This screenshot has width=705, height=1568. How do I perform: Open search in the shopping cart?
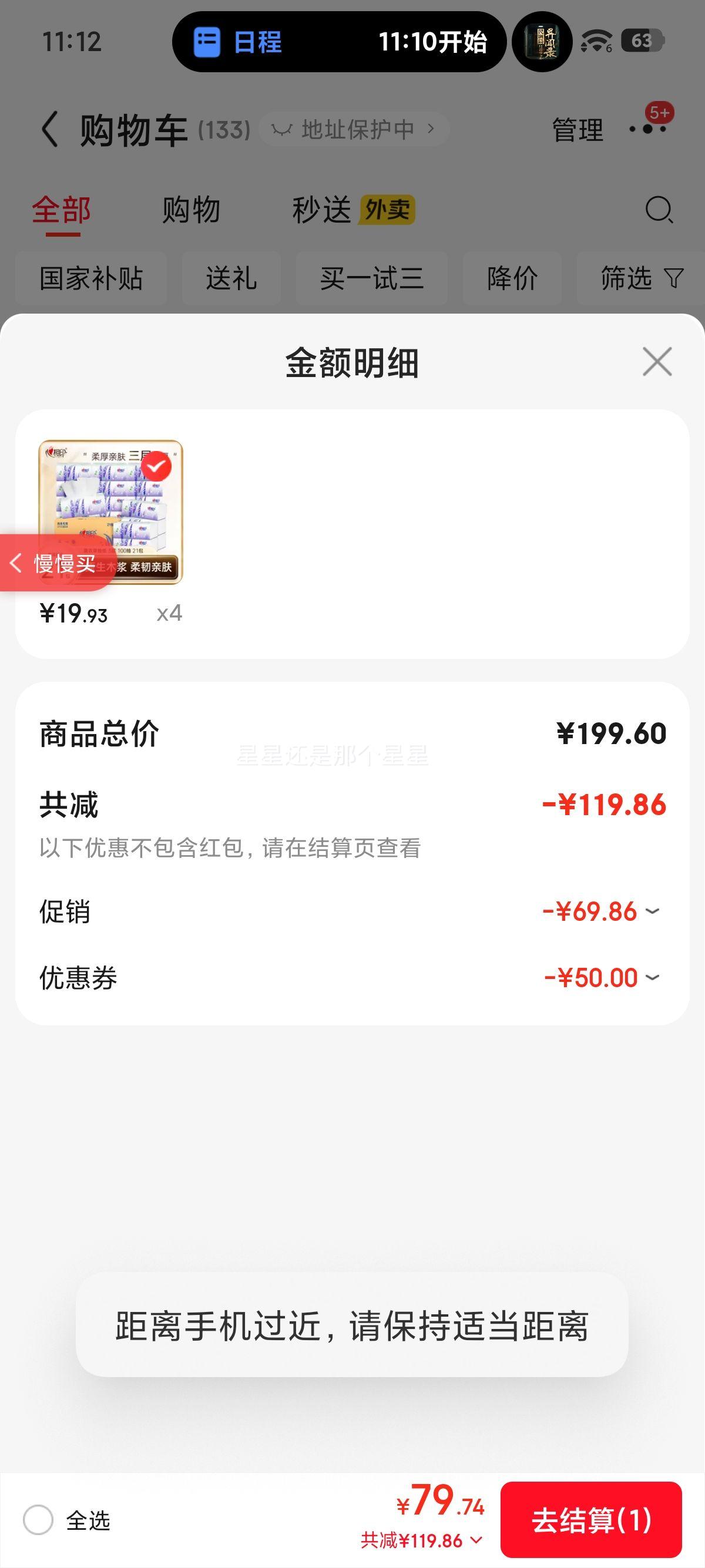(657, 210)
